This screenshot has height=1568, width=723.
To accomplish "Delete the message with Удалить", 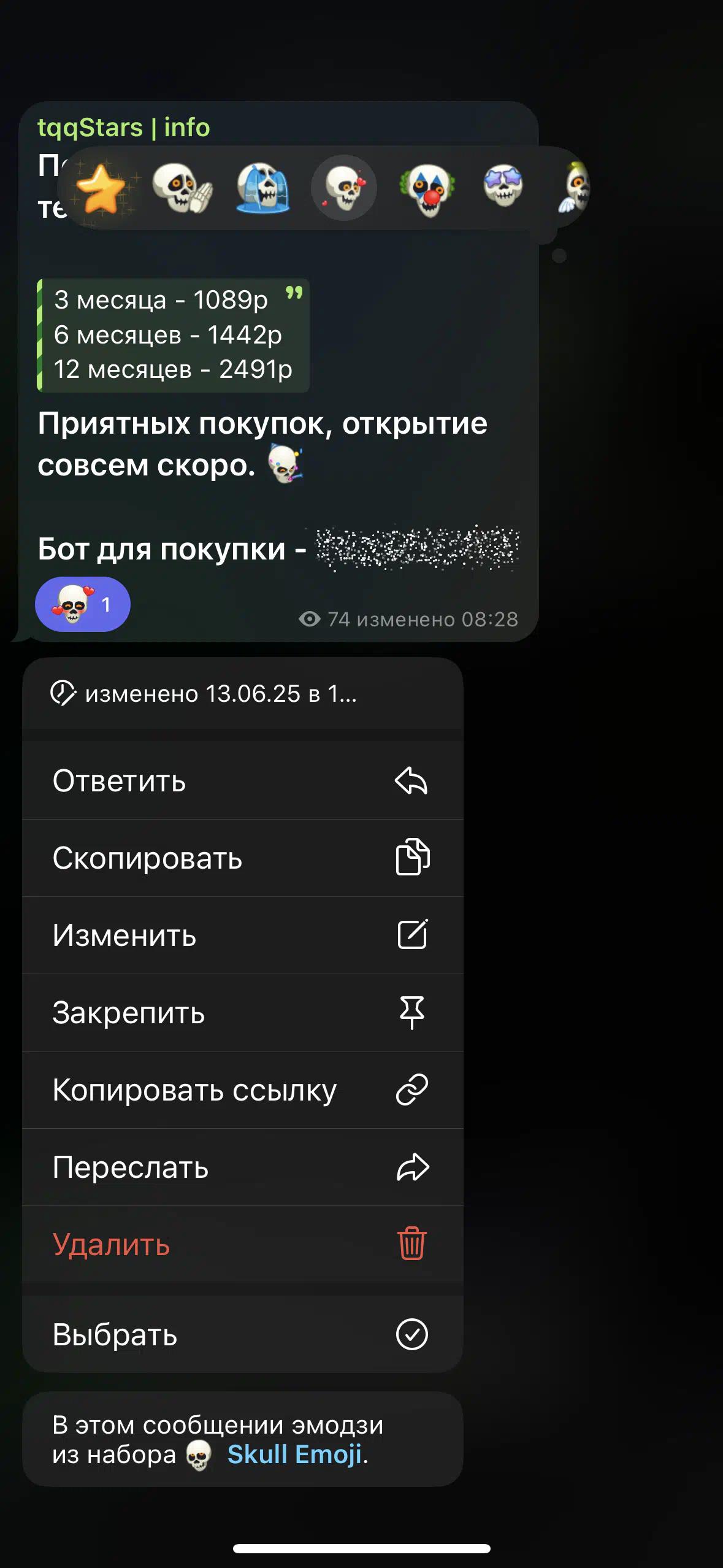I will (x=242, y=1244).
